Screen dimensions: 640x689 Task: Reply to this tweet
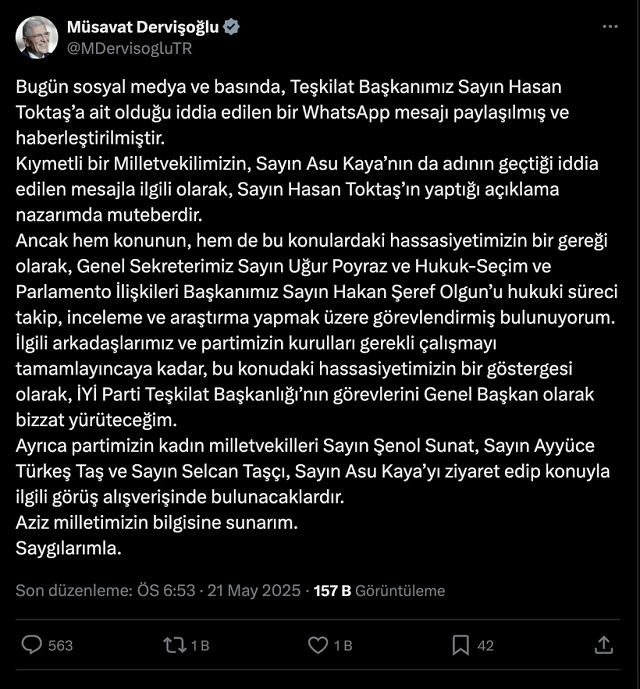[x=33, y=645]
